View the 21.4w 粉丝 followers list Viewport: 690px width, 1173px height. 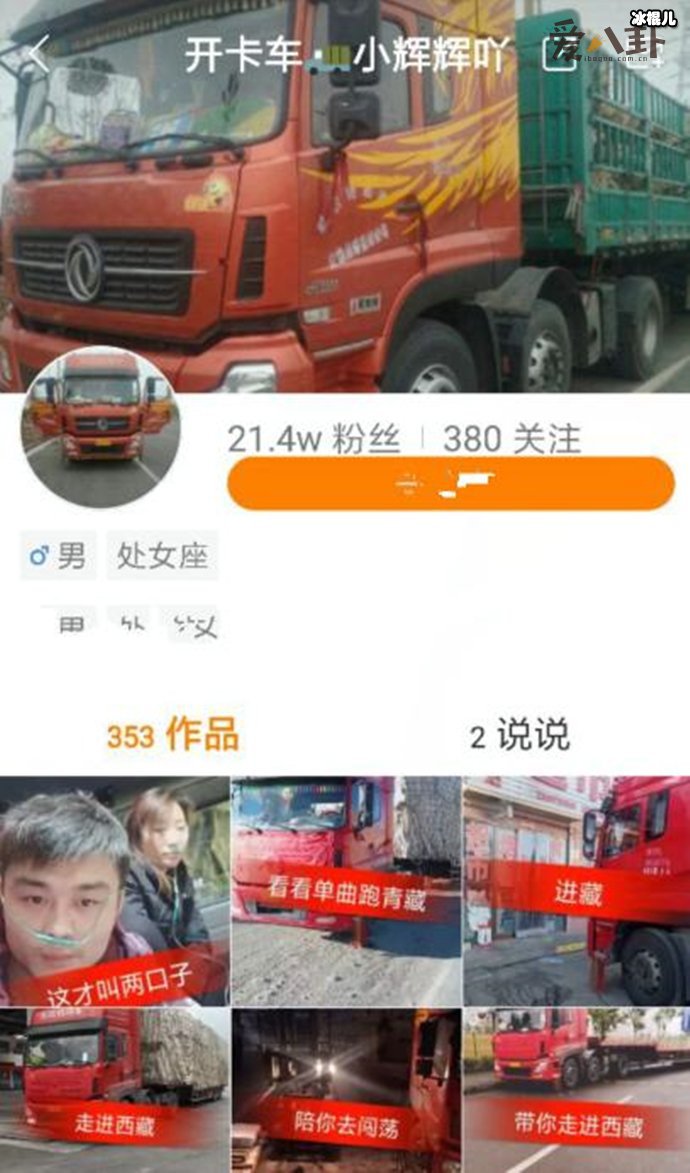click(314, 439)
